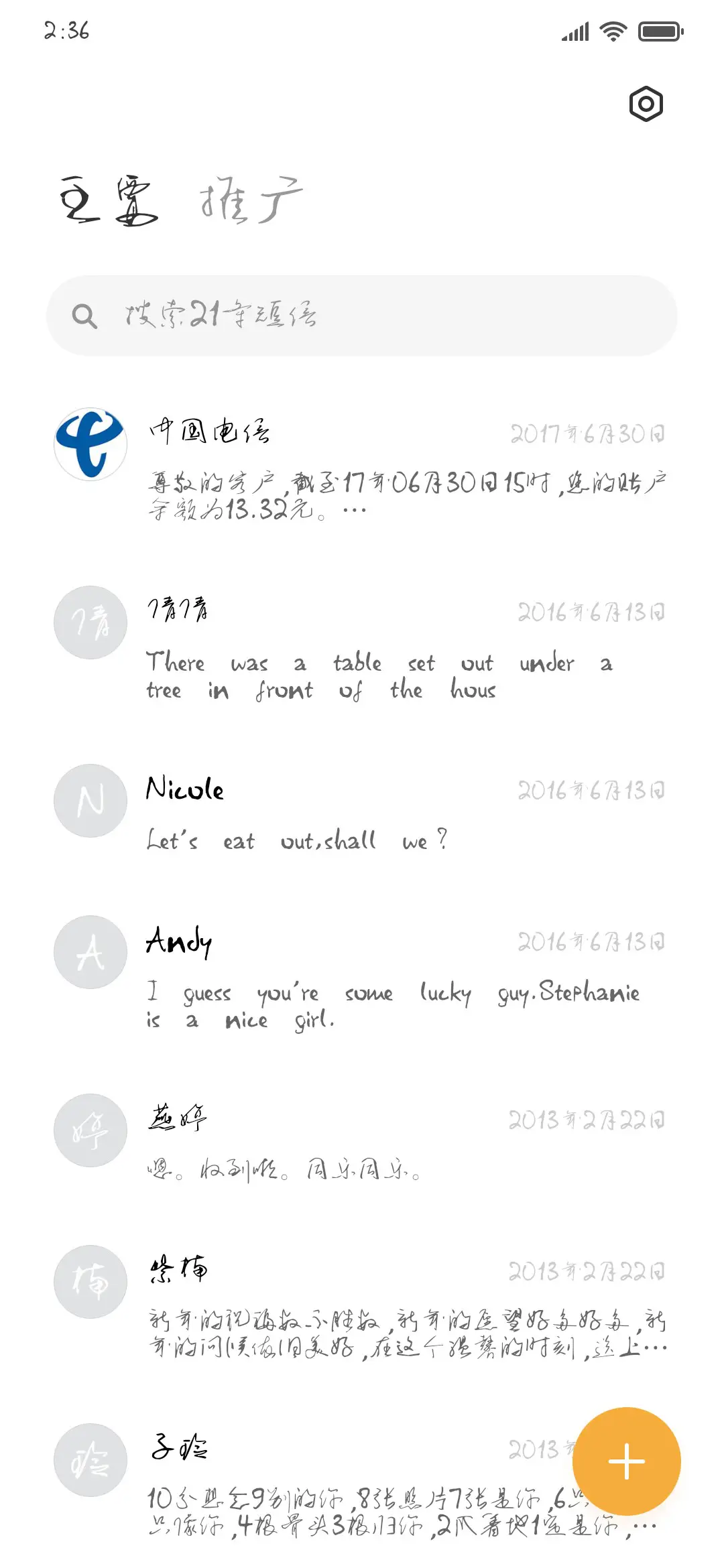Tap the magnifier icon in the search bar

click(x=84, y=315)
